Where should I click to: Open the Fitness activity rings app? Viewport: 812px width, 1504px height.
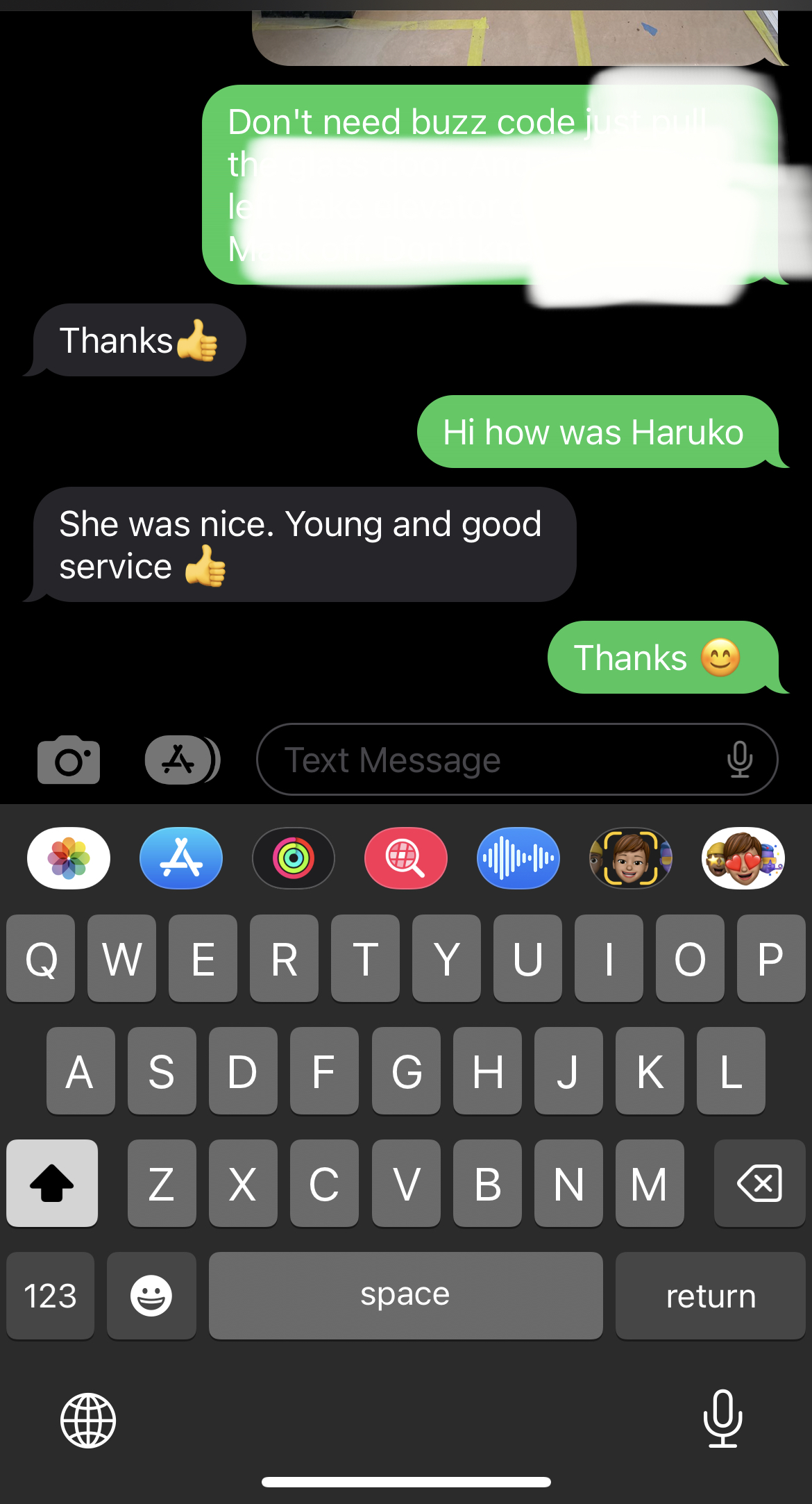click(294, 858)
